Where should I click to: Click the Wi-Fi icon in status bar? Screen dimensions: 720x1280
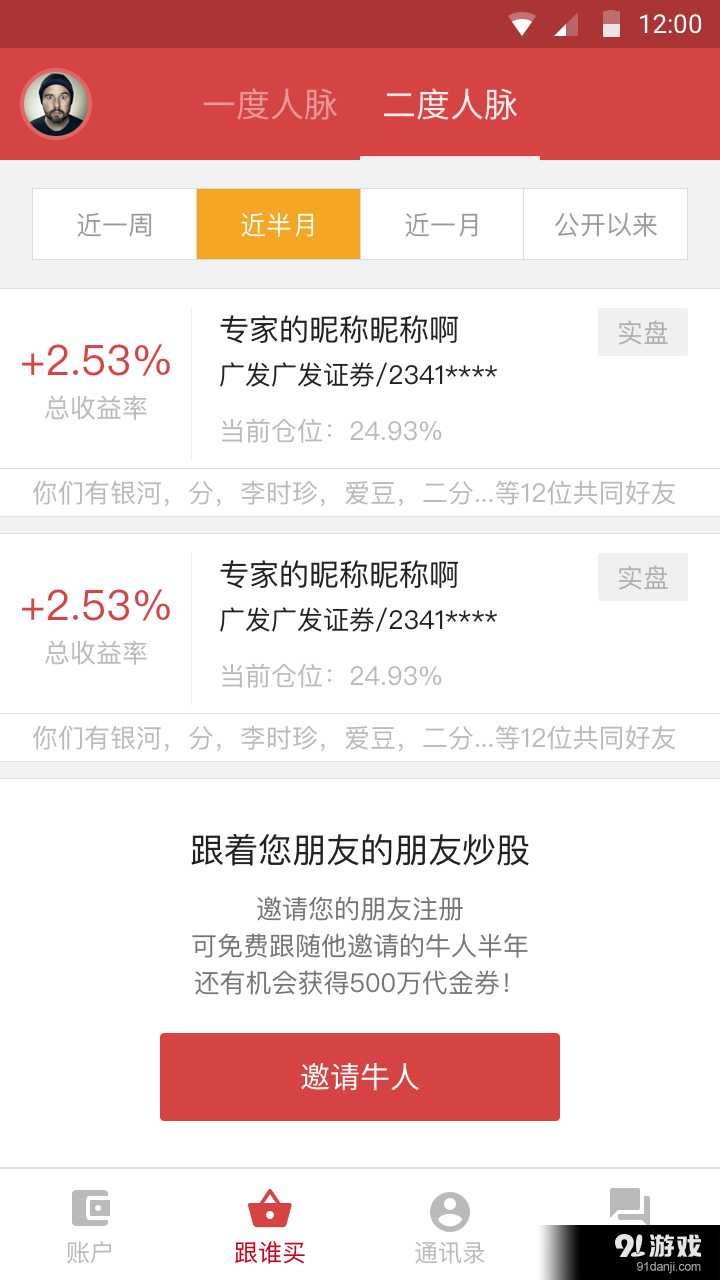[521, 23]
